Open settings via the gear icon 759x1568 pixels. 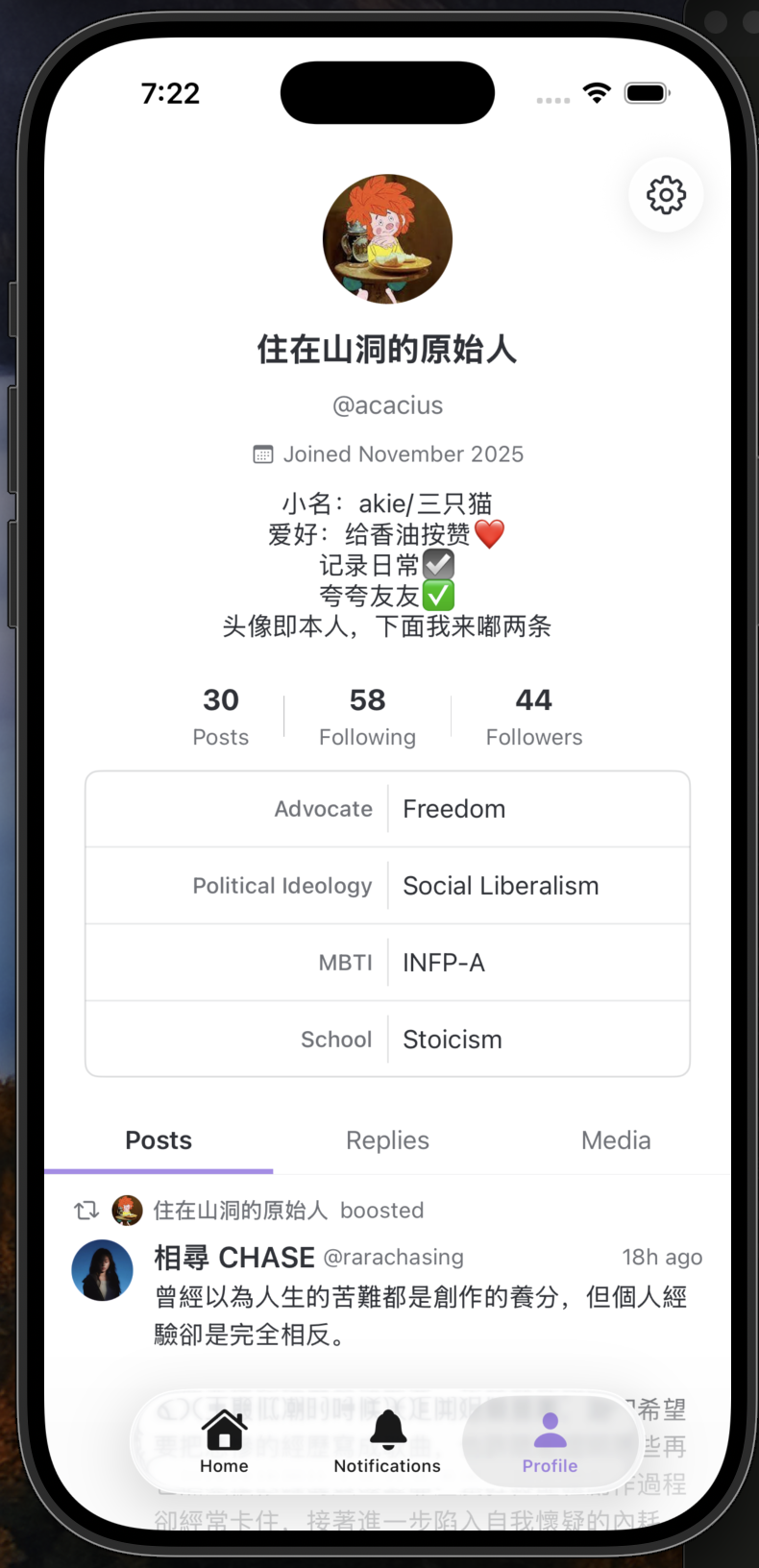666,195
